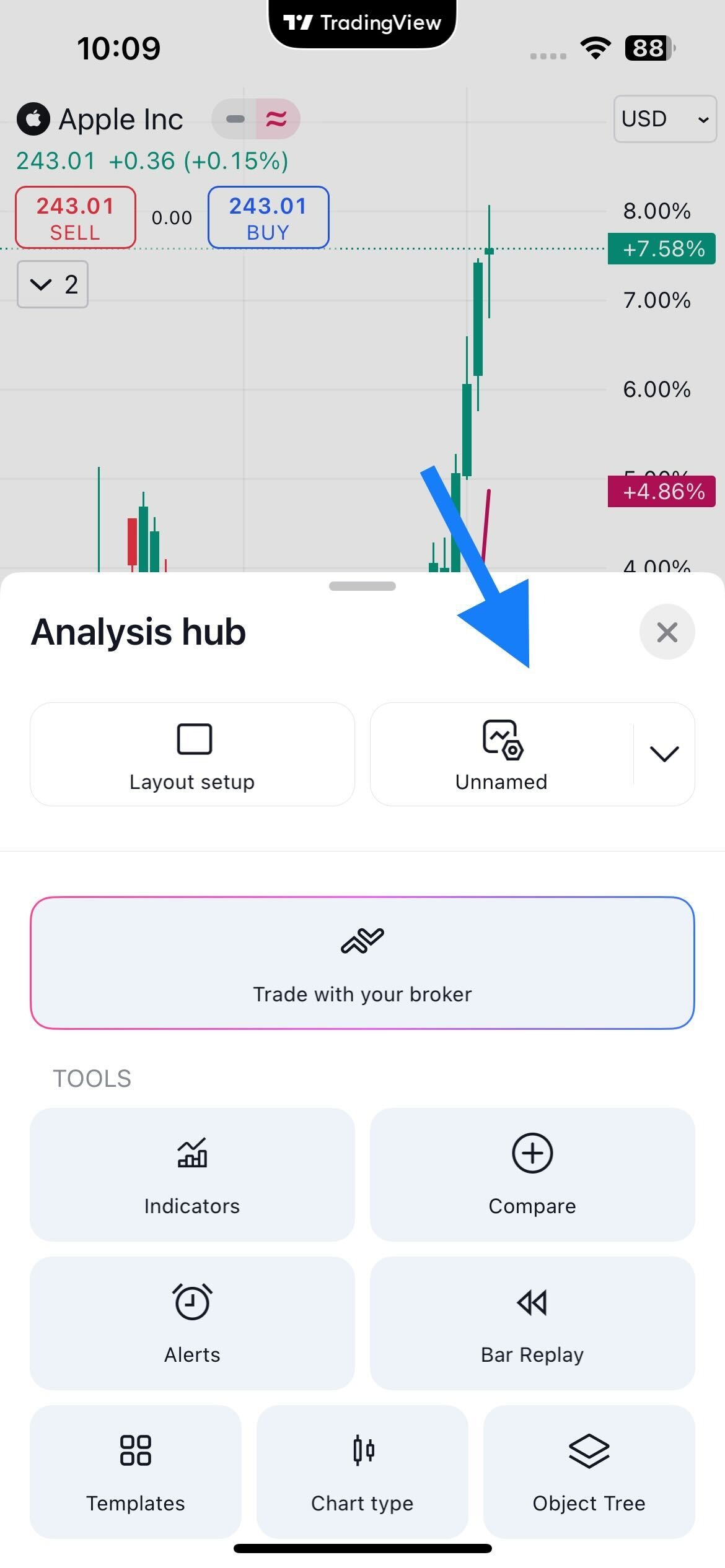Image resolution: width=725 pixels, height=1568 pixels.
Task: Tap the 243.01 BUY button
Action: (x=268, y=217)
